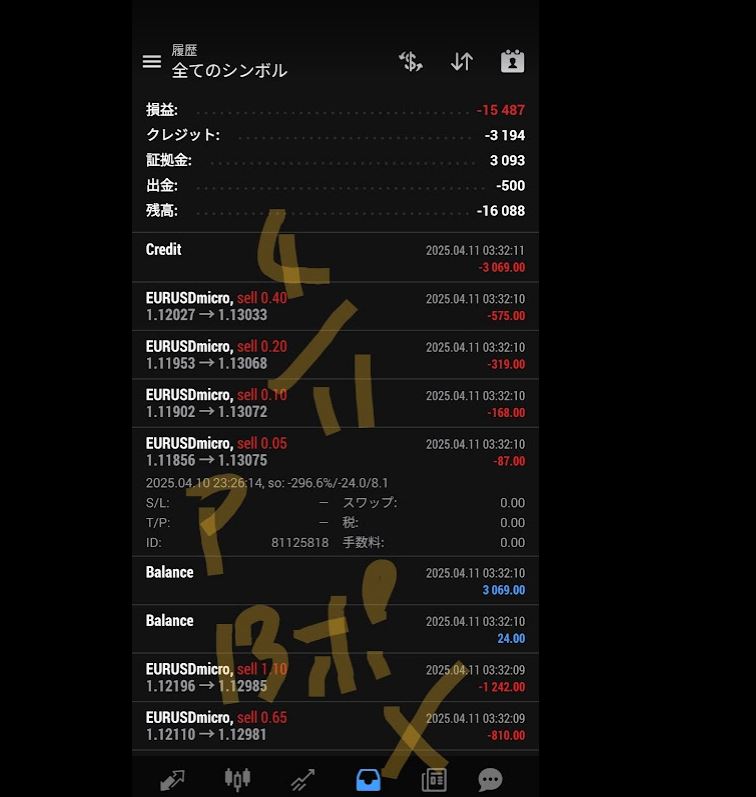The width and height of the screenshot is (756, 797).
Task: Open the calendar date range picker
Action: point(512,62)
